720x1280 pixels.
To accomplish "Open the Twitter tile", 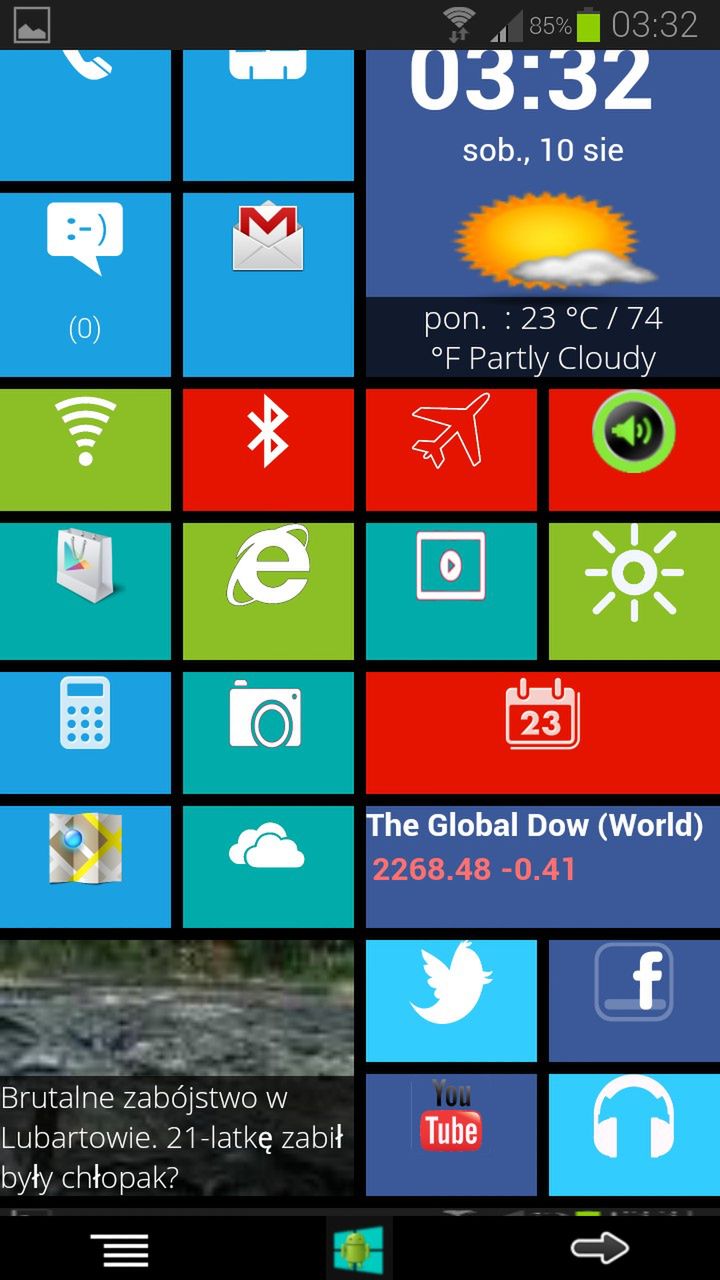I will pyautogui.click(x=451, y=1000).
